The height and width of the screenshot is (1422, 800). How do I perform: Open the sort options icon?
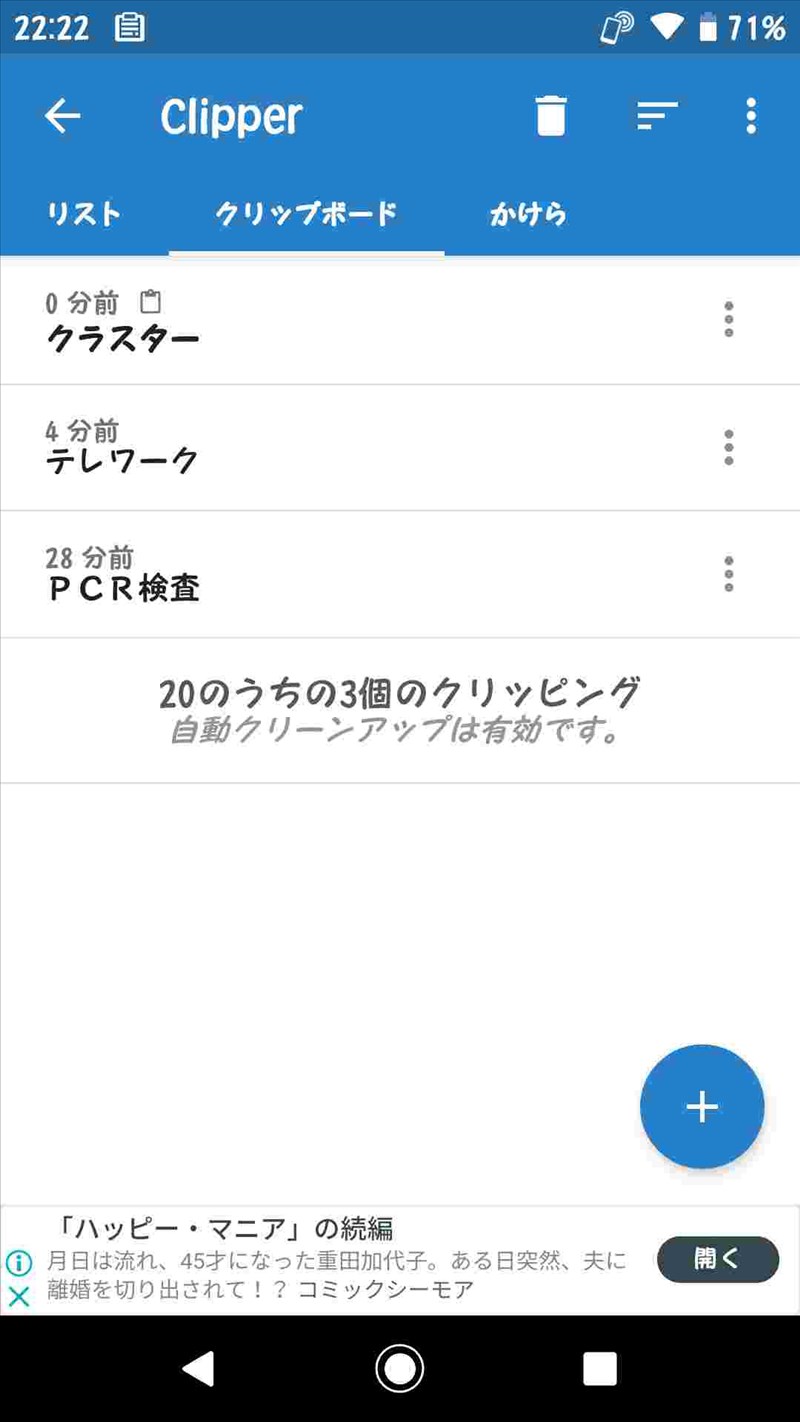click(x=657, y=116)
